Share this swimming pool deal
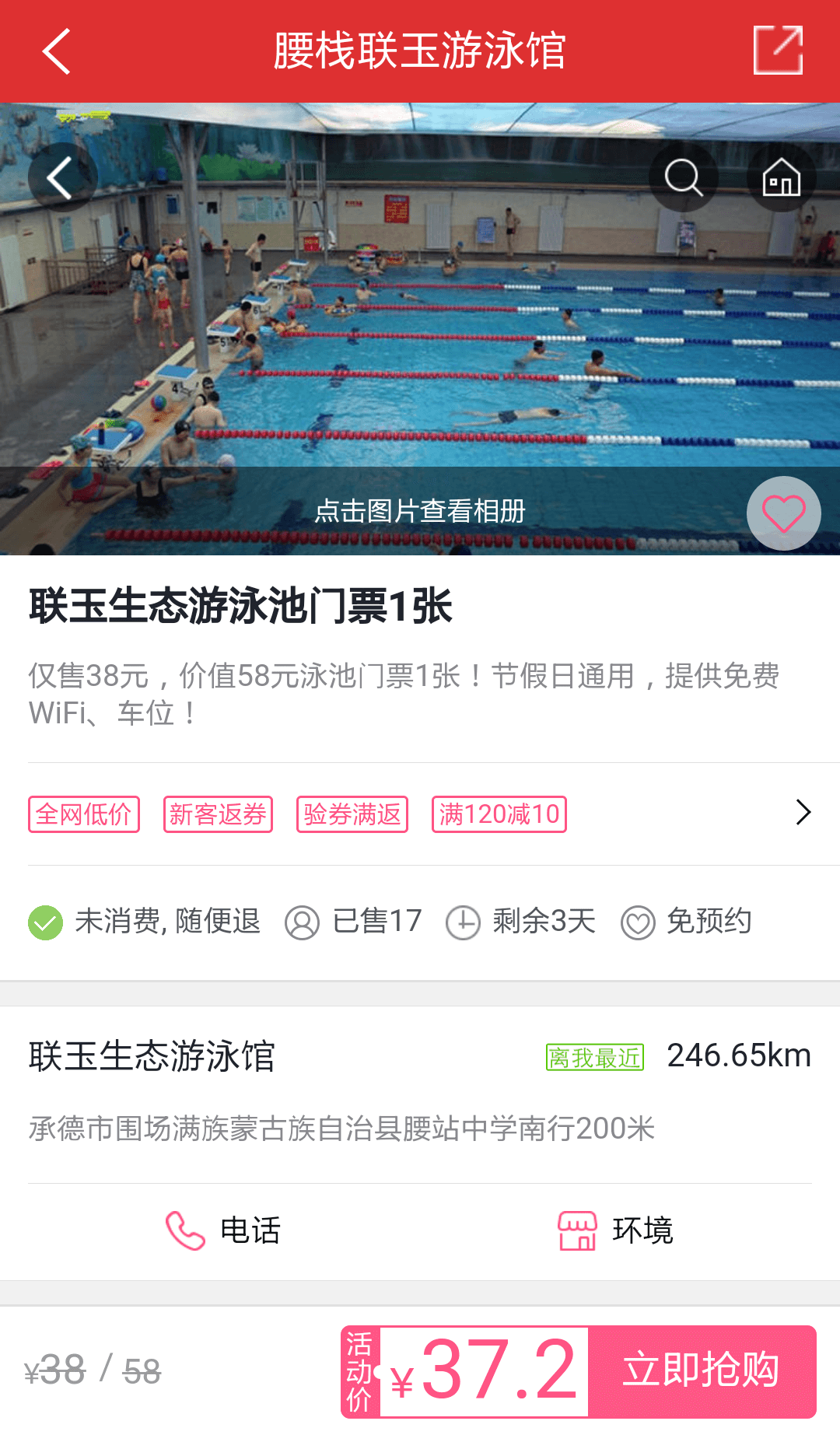Image resolution: width=840 pixels, height=1435 pixels. pos(778,51)
